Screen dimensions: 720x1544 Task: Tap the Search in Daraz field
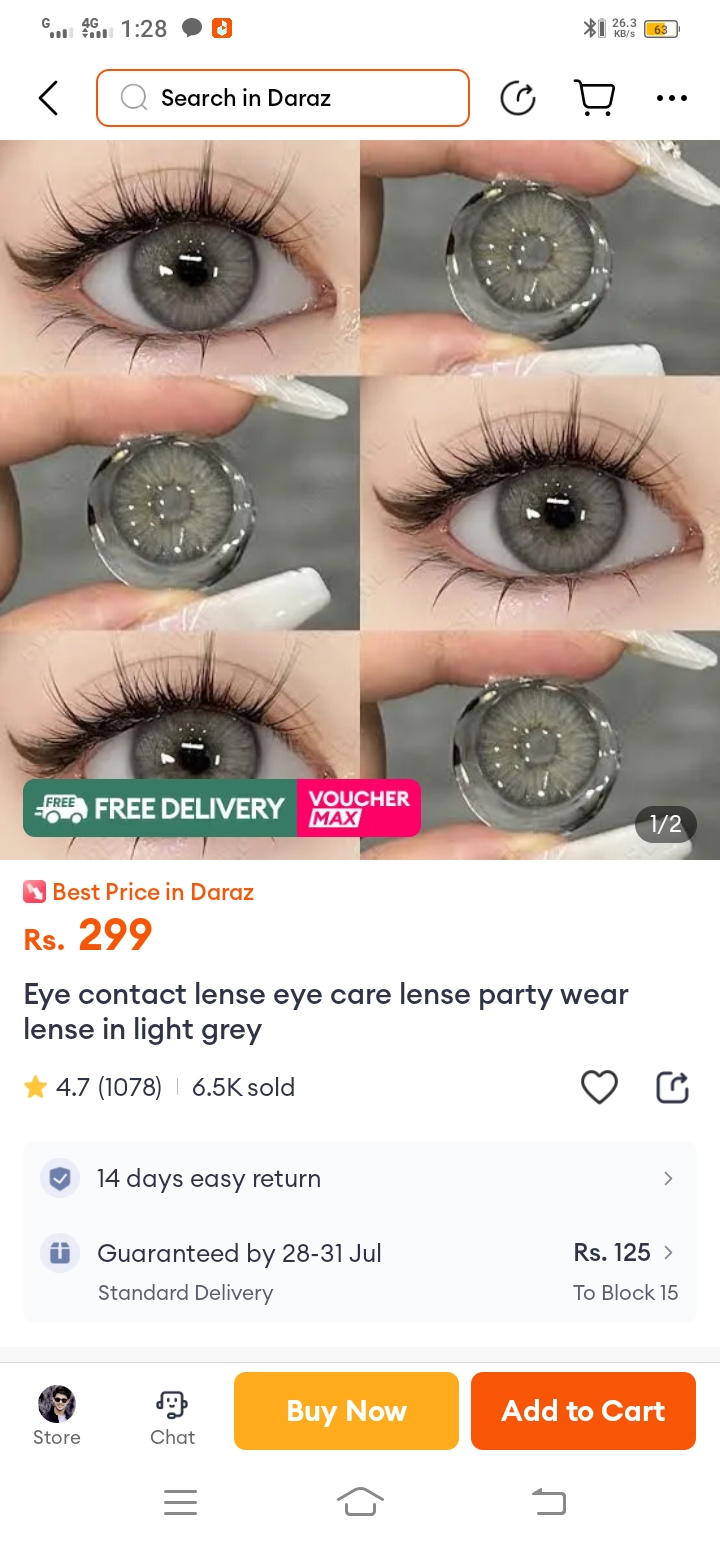pos(283,98)
